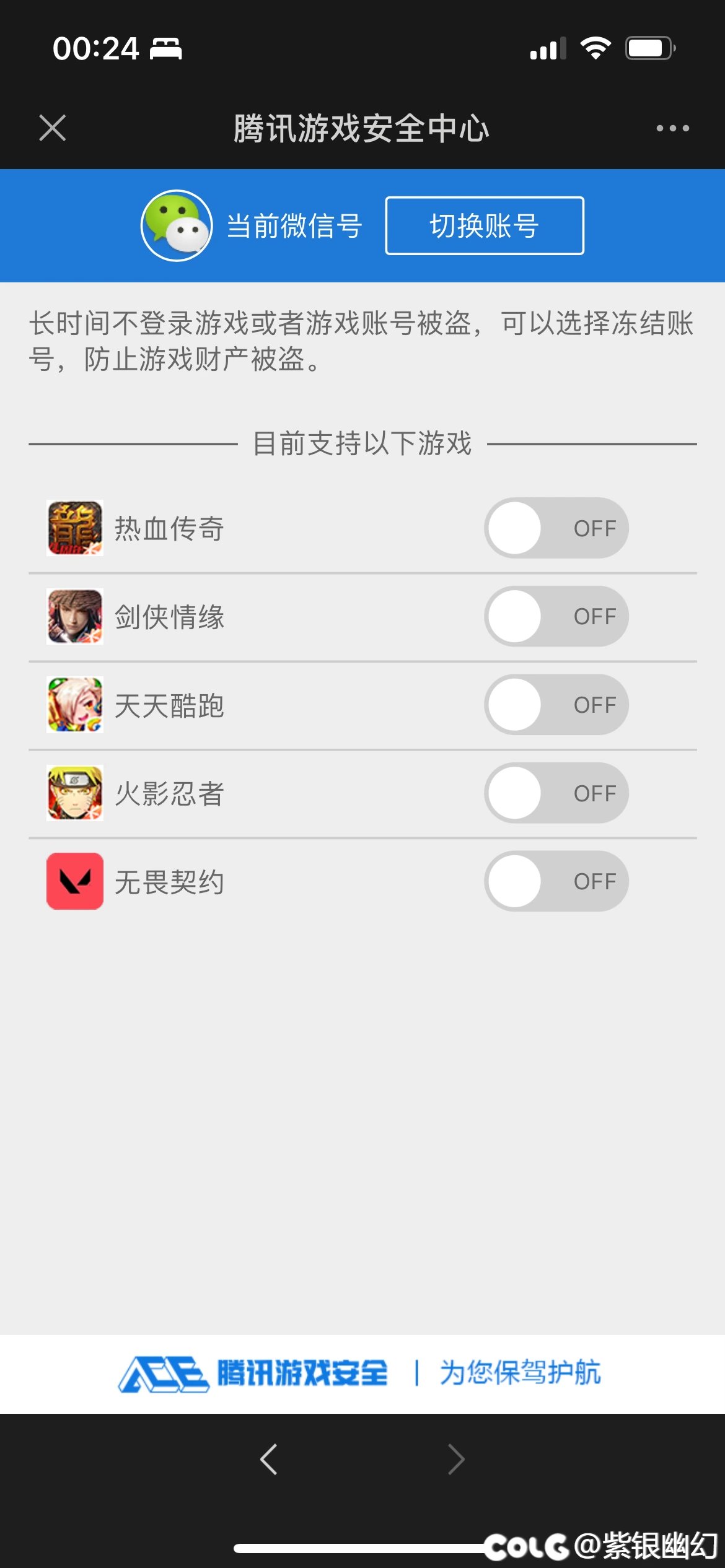The image size is (725, 1568).
Task: Turn on the 天天酷跑 freeze toggle
Action: click(x=556, y=705)
